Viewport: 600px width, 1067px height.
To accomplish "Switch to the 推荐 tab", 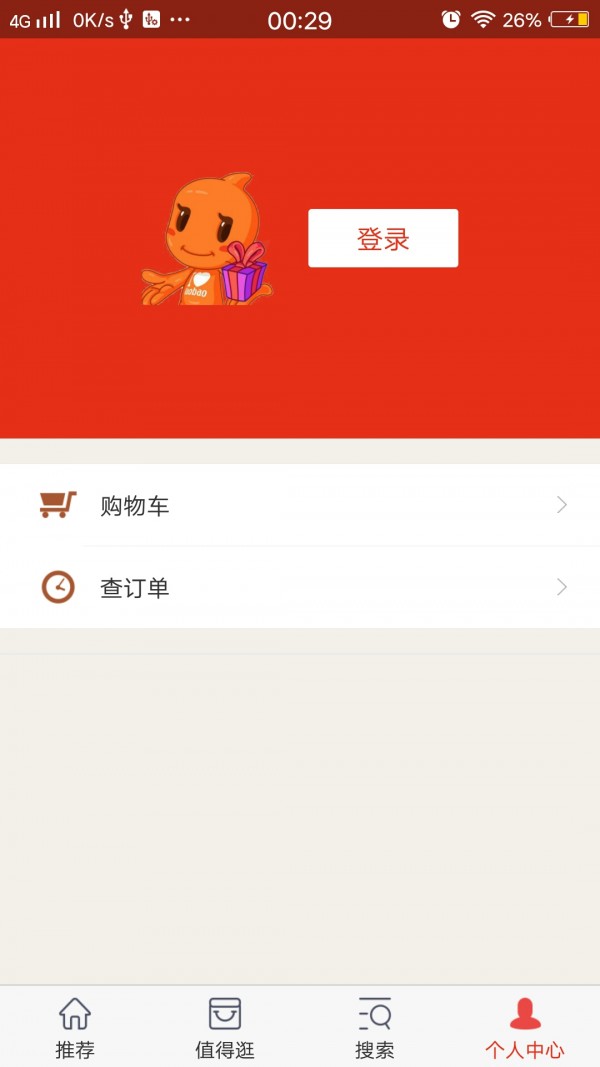I will (75, 1027).
